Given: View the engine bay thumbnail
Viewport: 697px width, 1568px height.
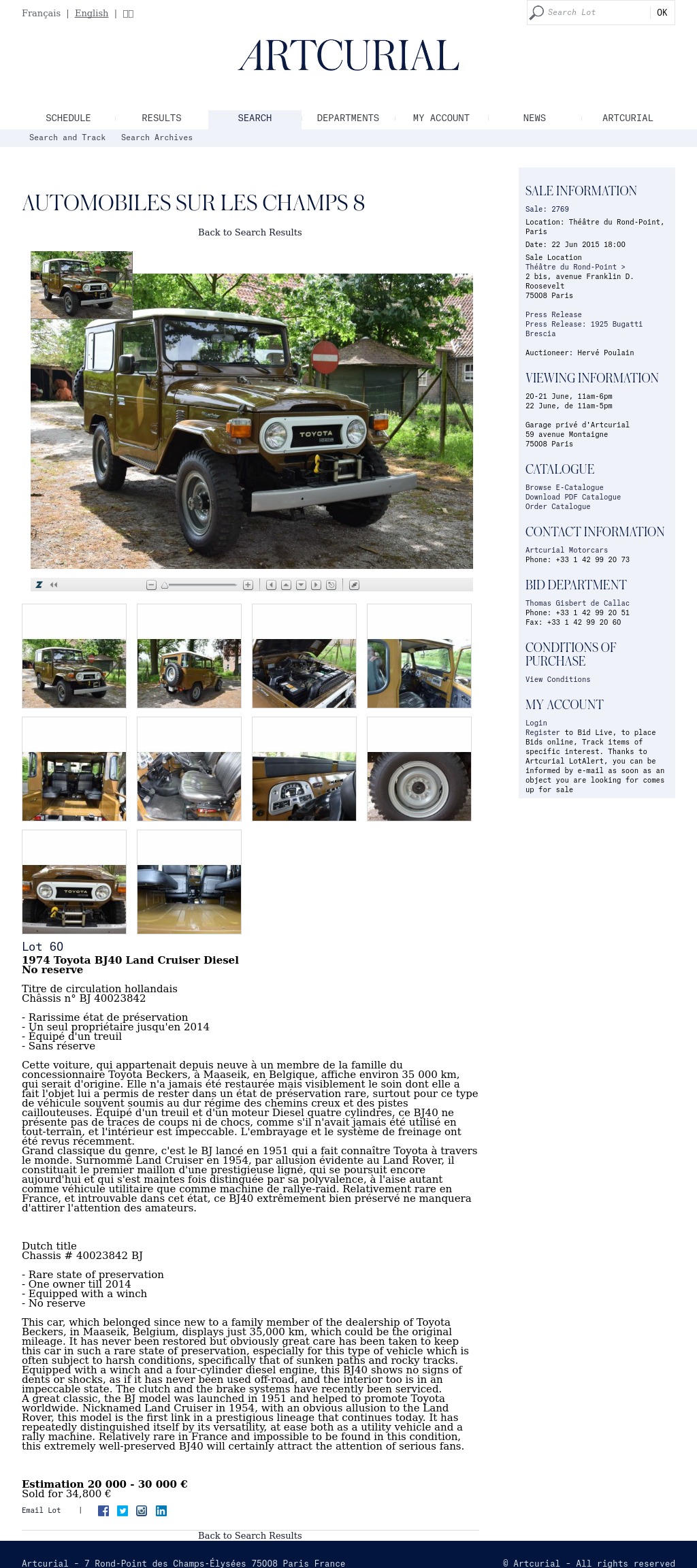Looking at the screenshot, I should [304, 673].
